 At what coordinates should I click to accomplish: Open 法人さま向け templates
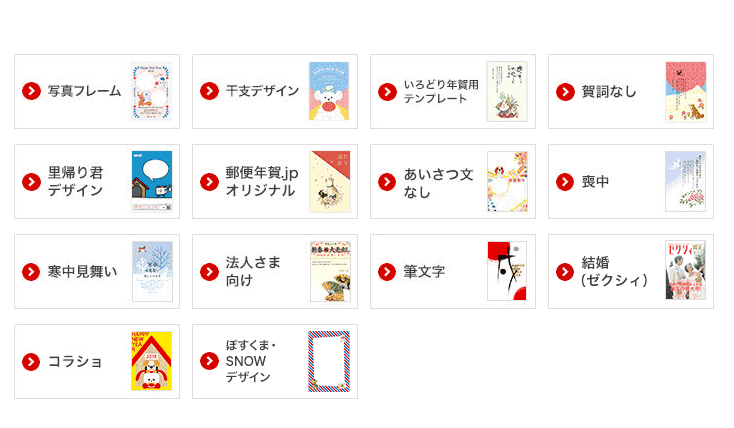pyautogui.click(x=275, y=271)
